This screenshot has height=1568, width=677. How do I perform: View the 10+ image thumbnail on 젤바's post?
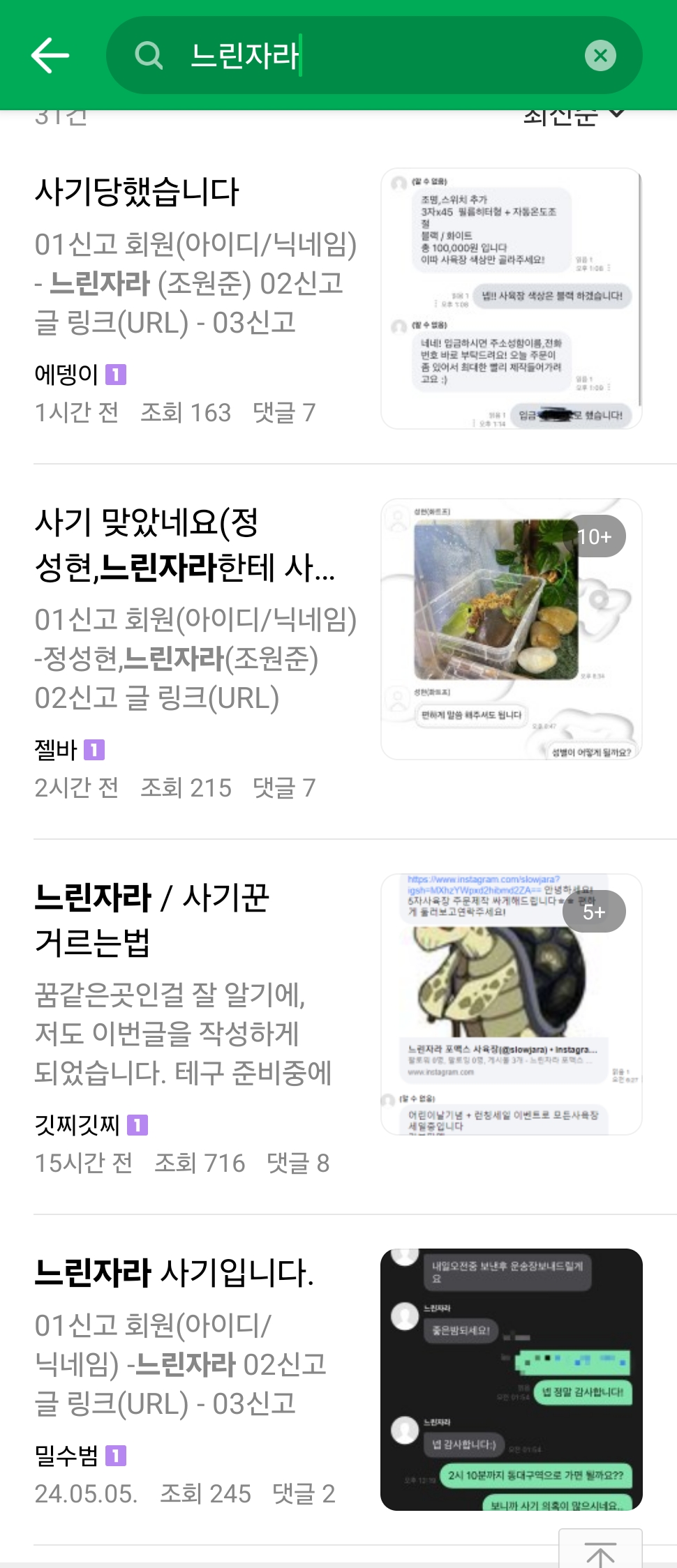(511, 629)
